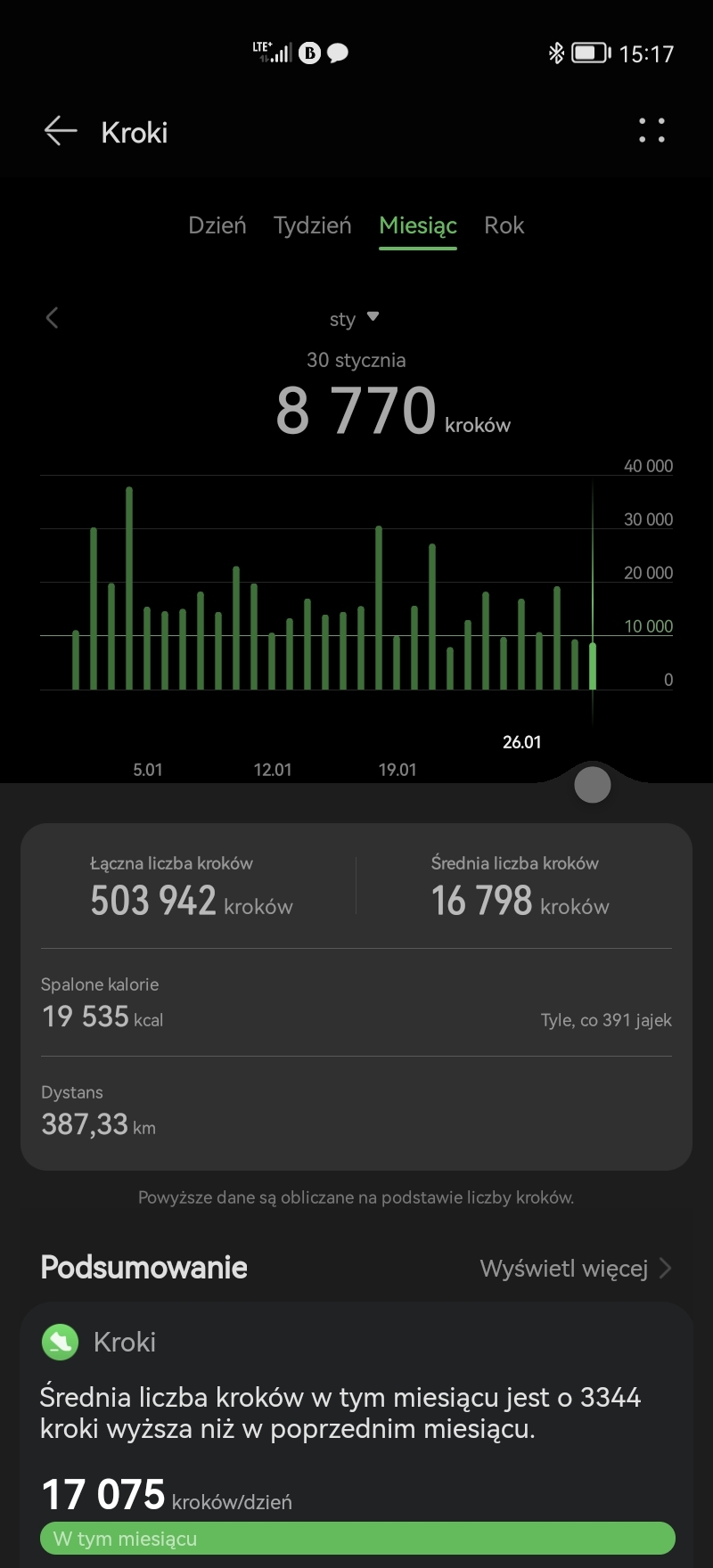This screenshot has height=1568, width=713.
Task: Switch to the Dzień tab
Action: [x=217, y=225]
